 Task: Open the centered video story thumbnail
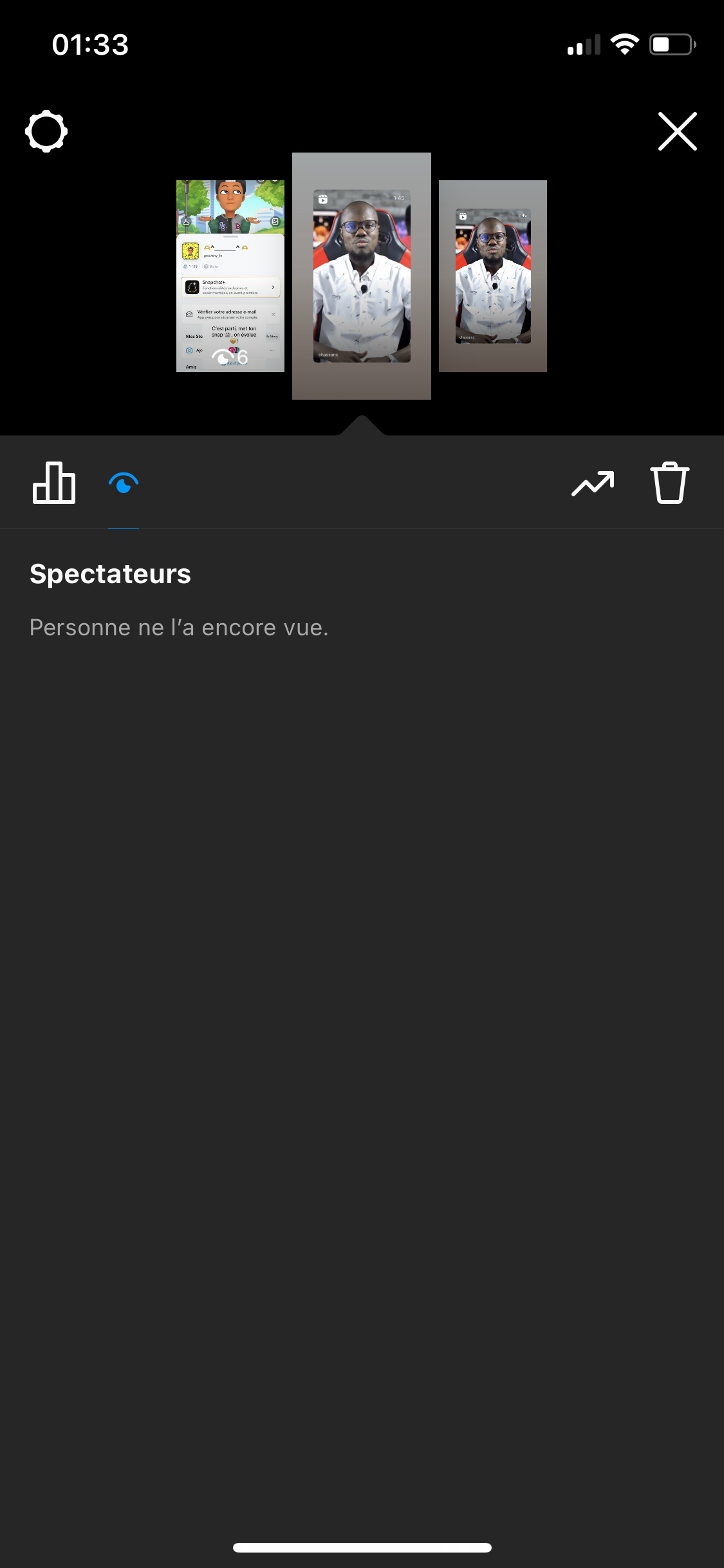(362, 276)
